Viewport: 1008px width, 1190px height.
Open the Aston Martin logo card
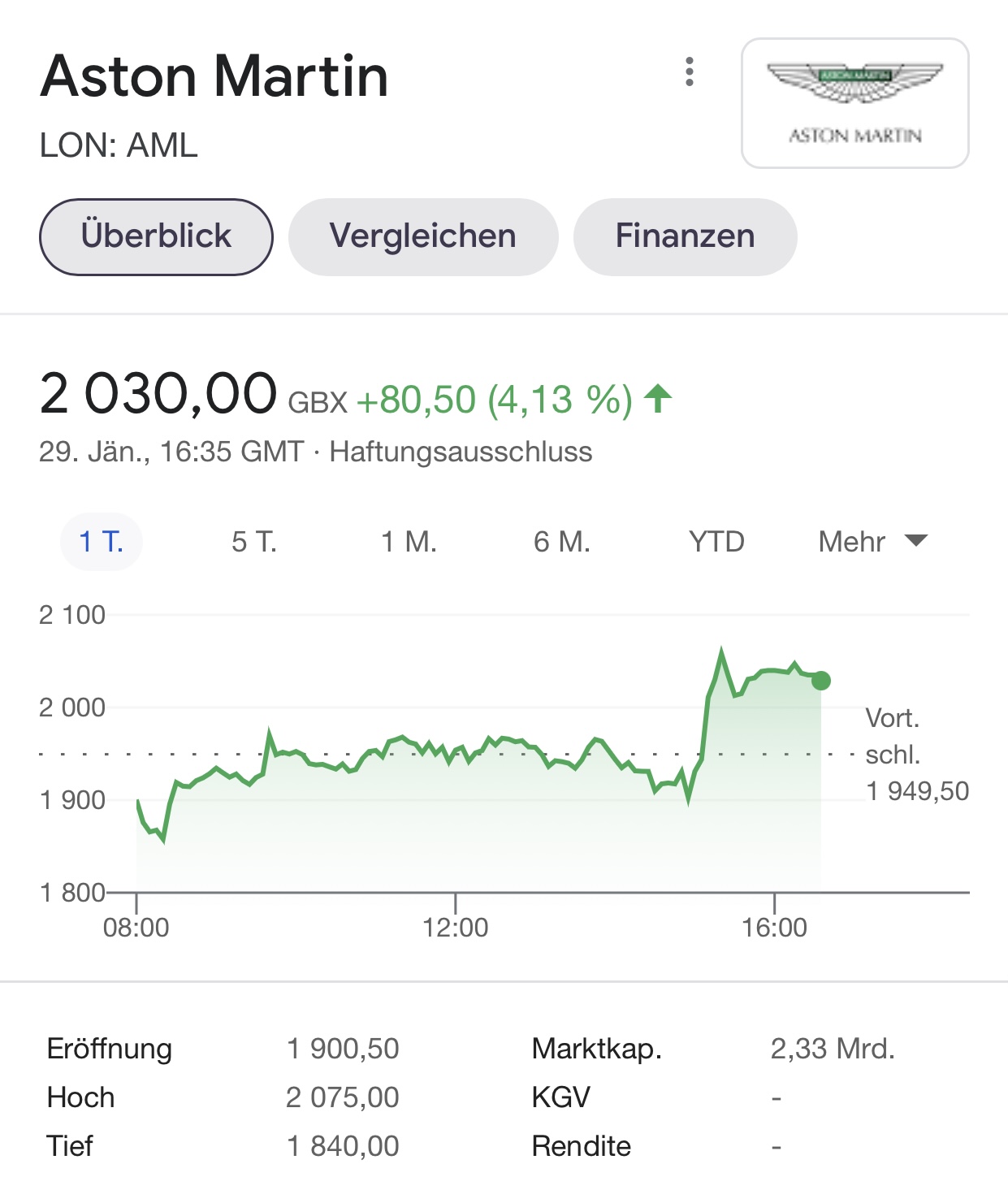854,103
